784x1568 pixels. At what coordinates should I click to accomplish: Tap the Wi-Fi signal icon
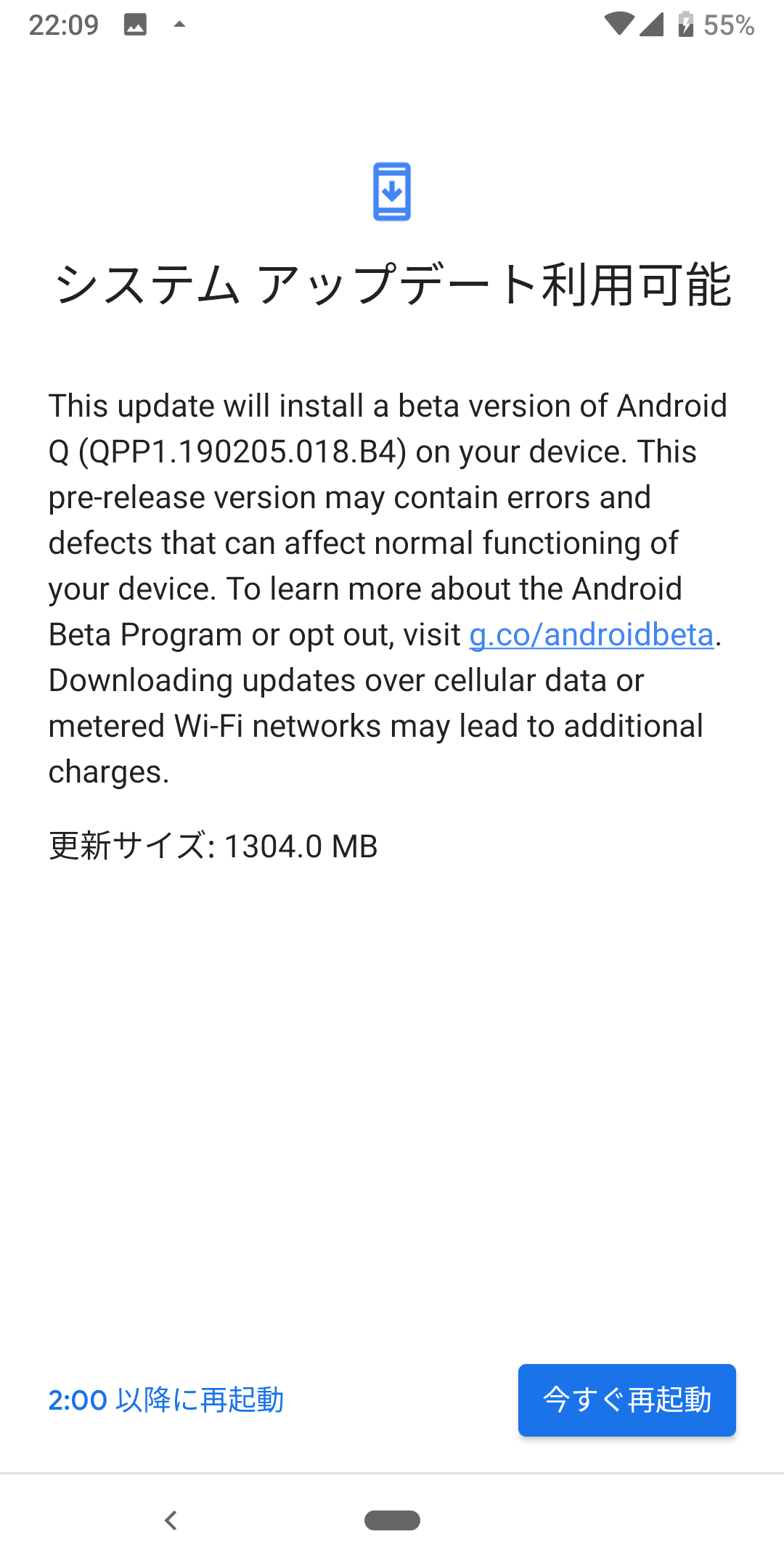tap(621, 24)
